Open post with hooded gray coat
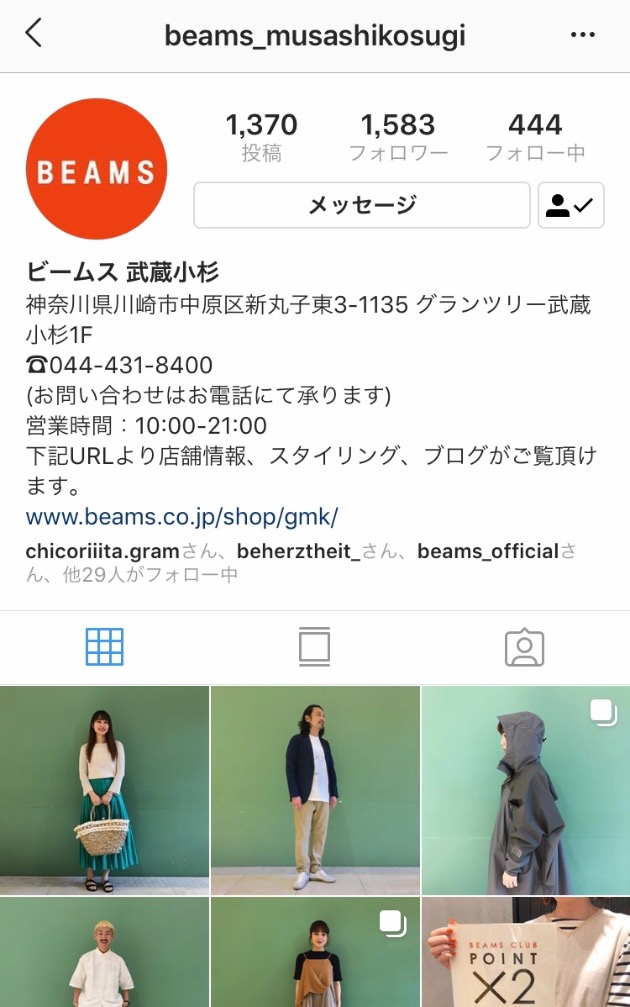The height and width of the screenshot is (1007, 630). coord(526,790)
